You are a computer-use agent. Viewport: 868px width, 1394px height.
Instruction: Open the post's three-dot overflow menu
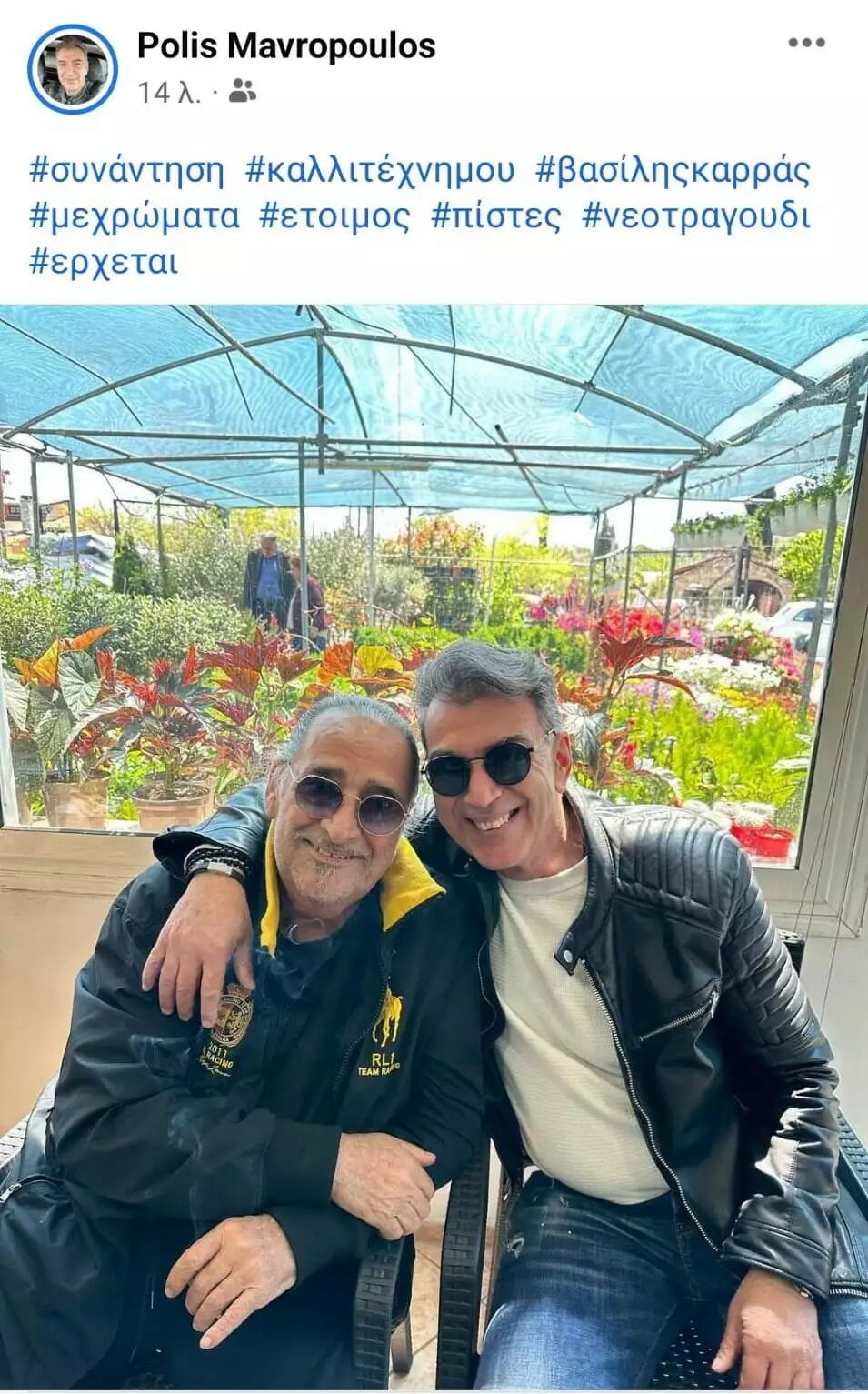pos(806,43)
